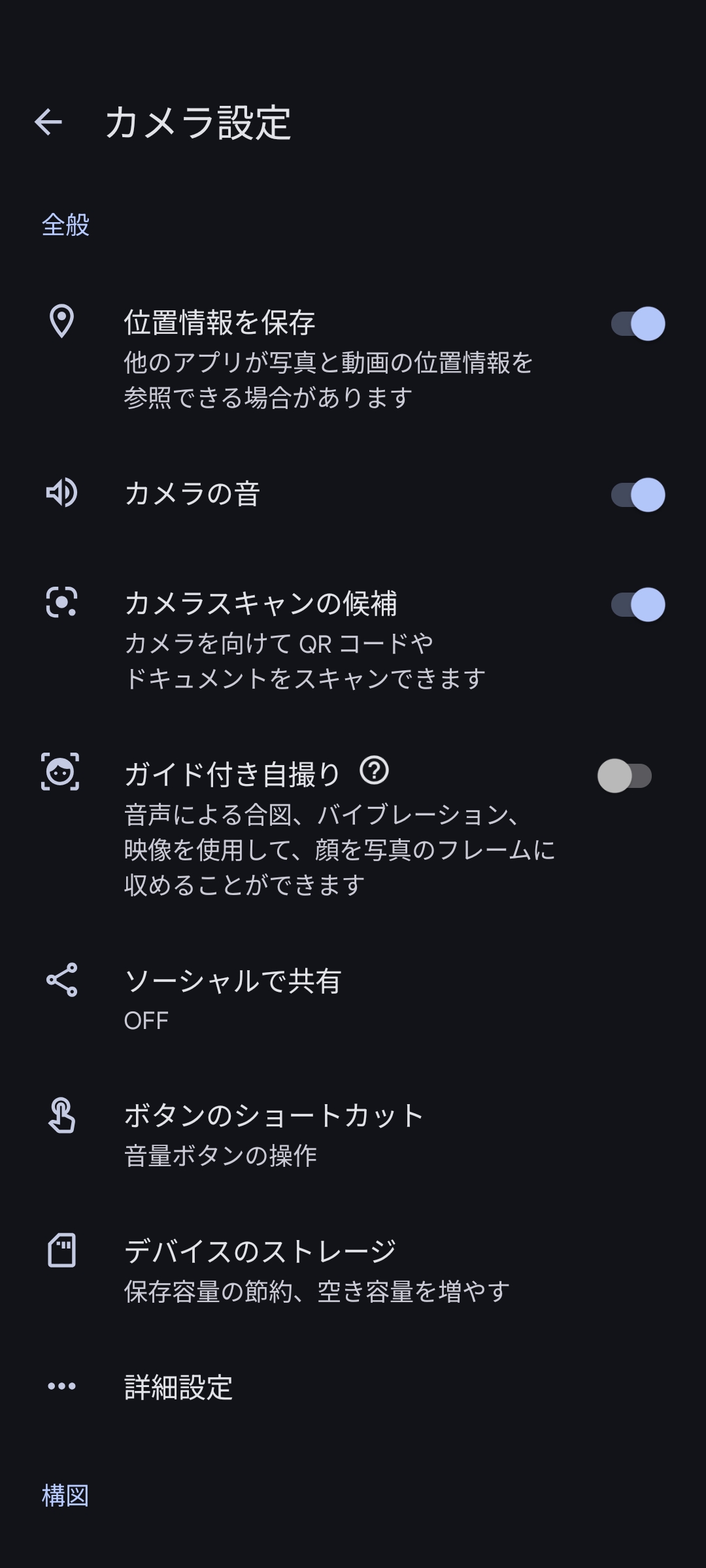Click the back arrow to leave カメラ設定
706x1568 pixels.
(x=49, y=123)
